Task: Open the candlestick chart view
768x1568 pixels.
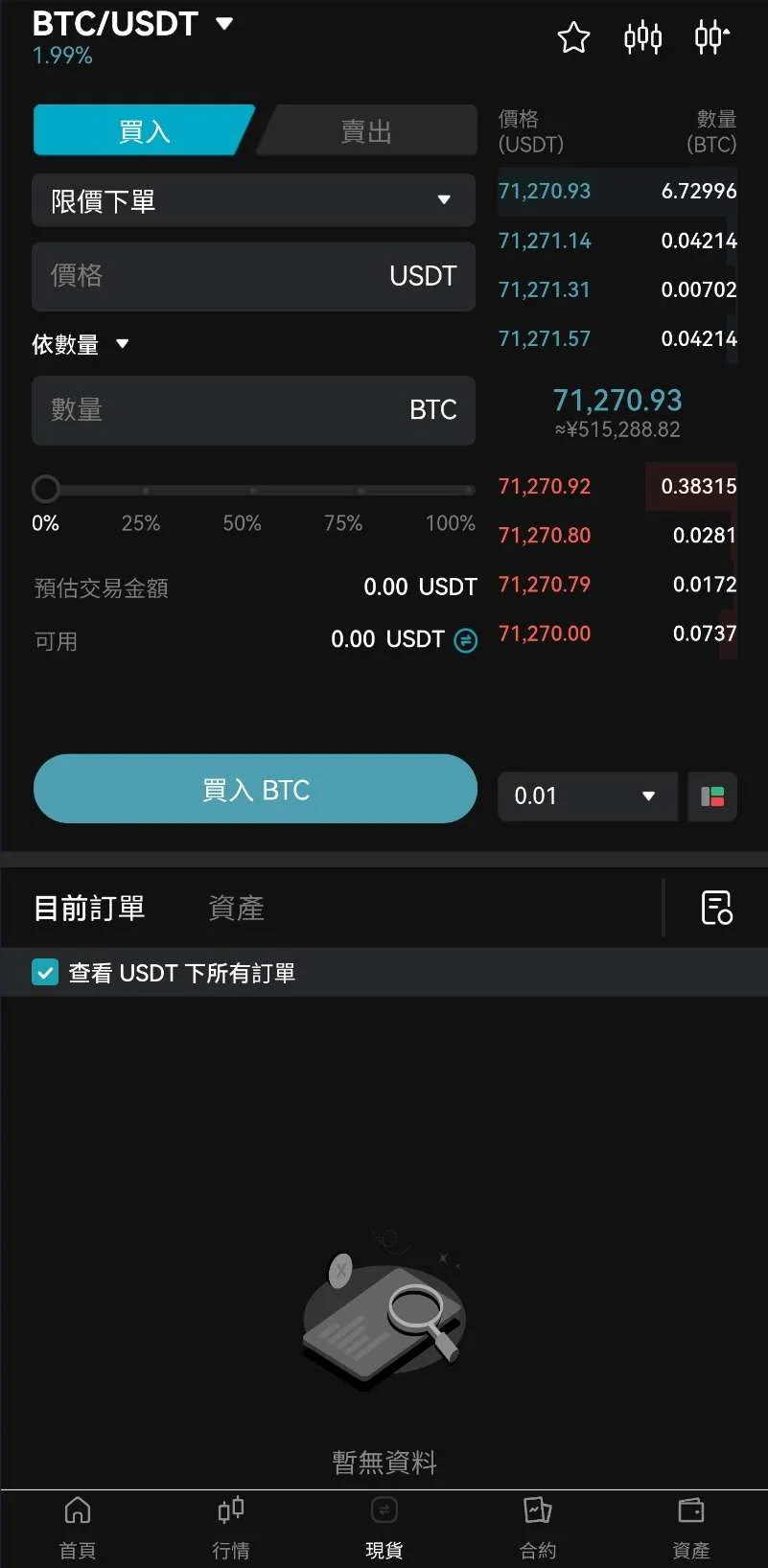Action: point(642,38)
